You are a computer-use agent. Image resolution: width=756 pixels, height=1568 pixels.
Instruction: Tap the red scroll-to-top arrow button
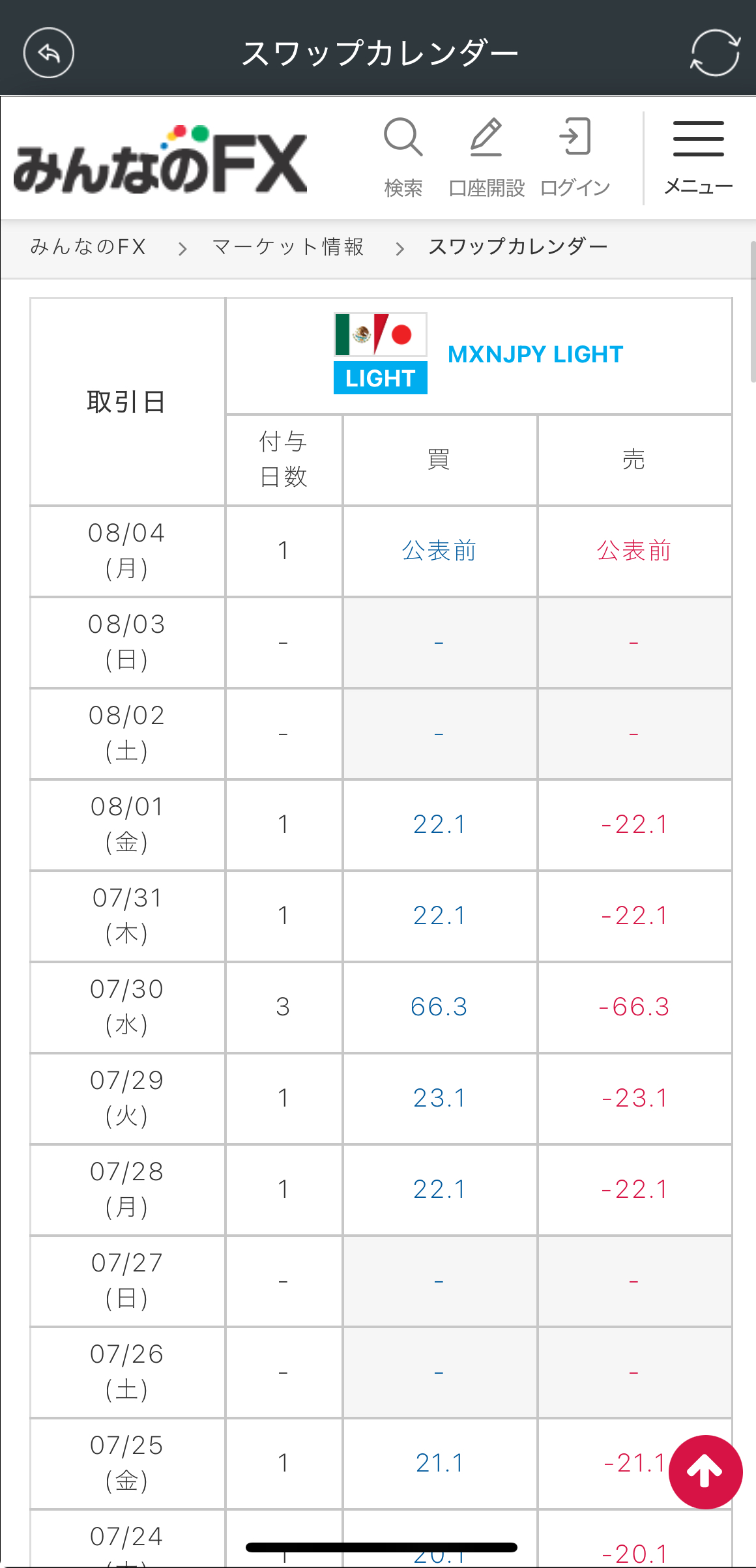pos(705,1472)
